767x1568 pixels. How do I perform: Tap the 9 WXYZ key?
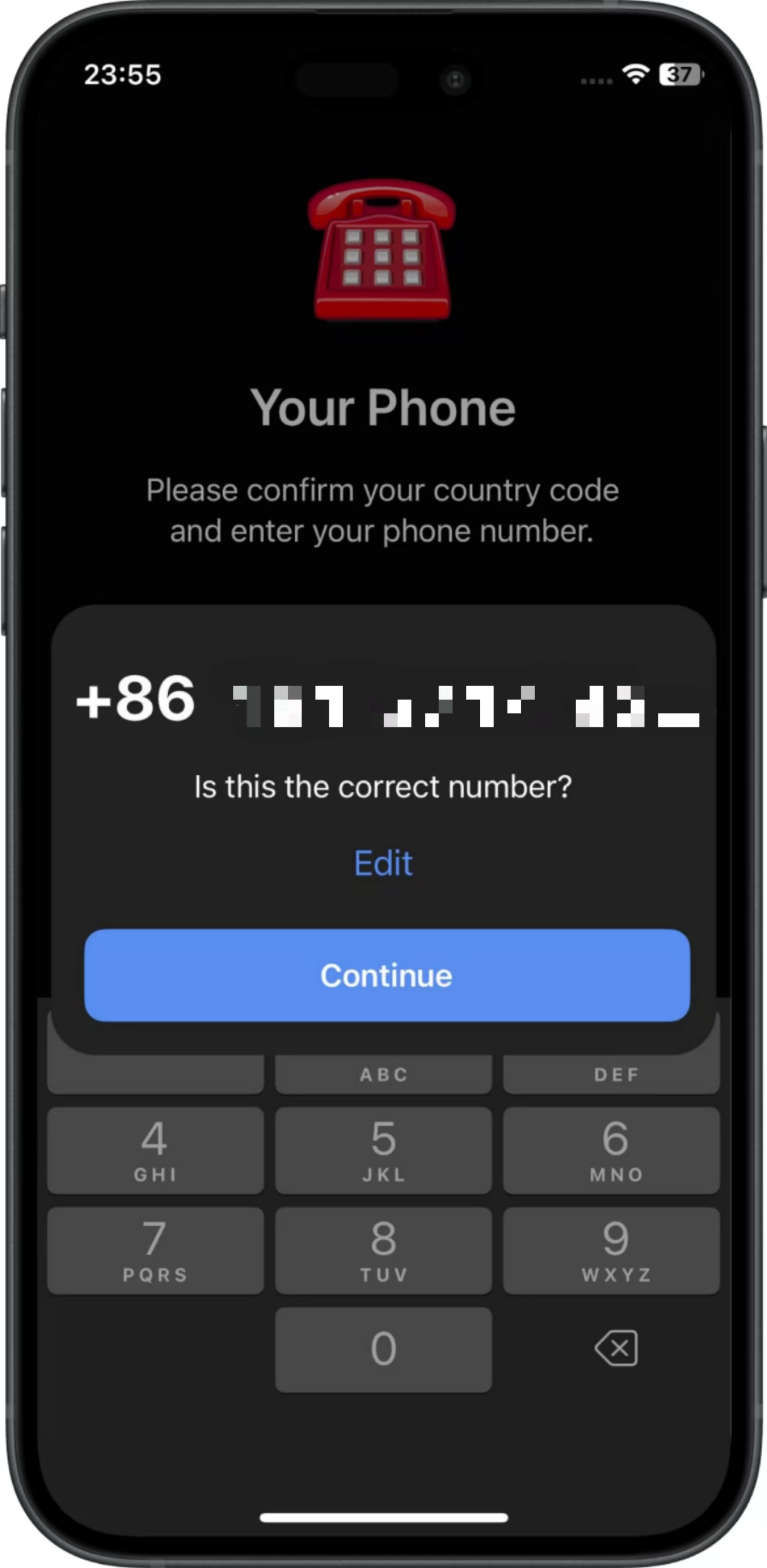click(612, 1249)
